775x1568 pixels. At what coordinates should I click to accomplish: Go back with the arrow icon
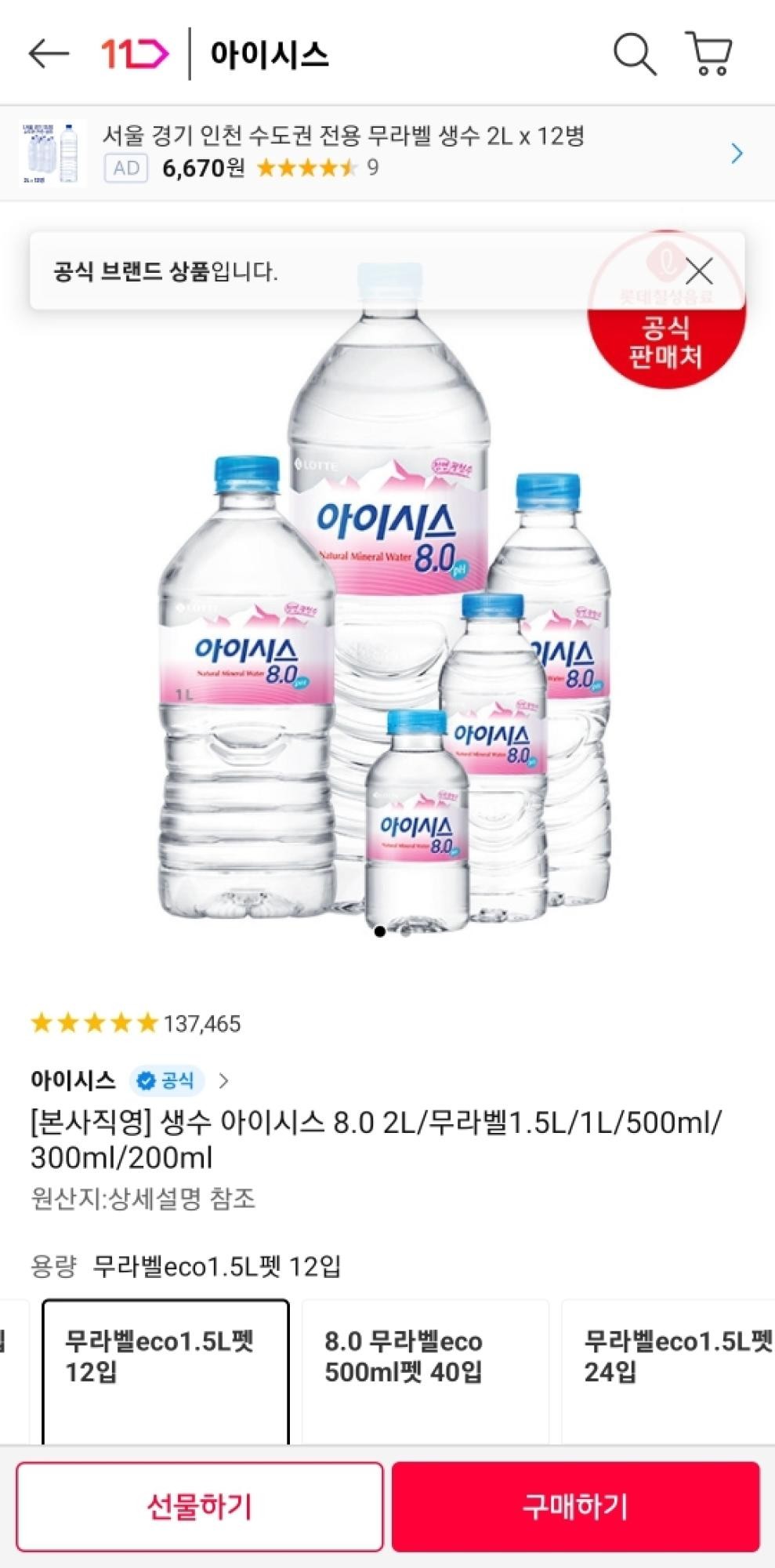49,54
